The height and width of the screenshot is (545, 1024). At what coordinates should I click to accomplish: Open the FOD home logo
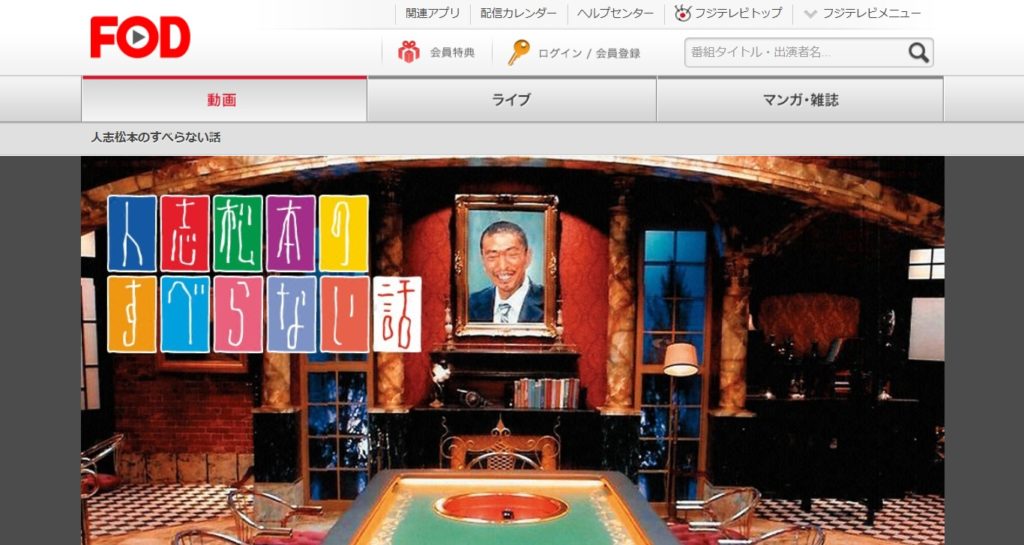point(139,38)
